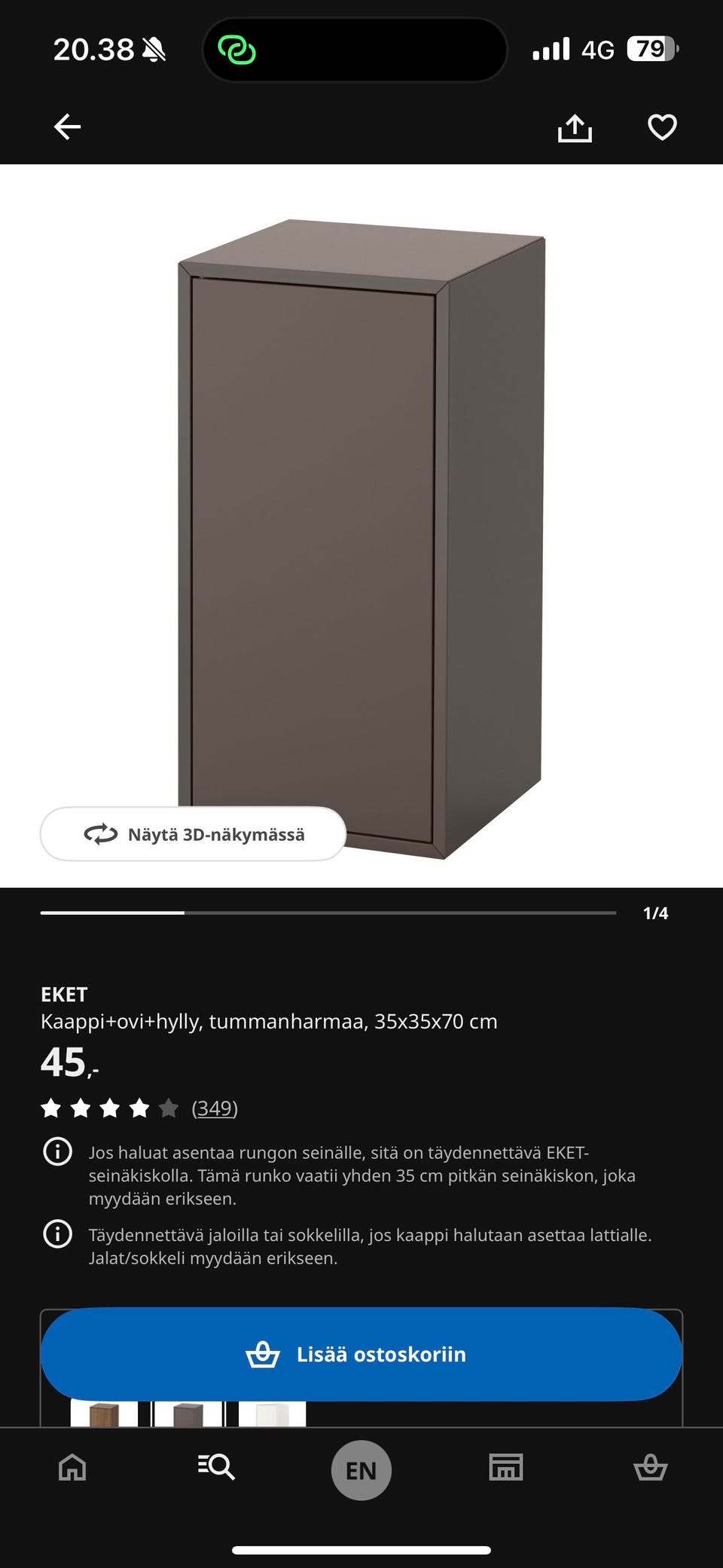The image size is (723, 1568).
Task: Tap Näytä 3D-näkymässä button
Action: (193, 834)
